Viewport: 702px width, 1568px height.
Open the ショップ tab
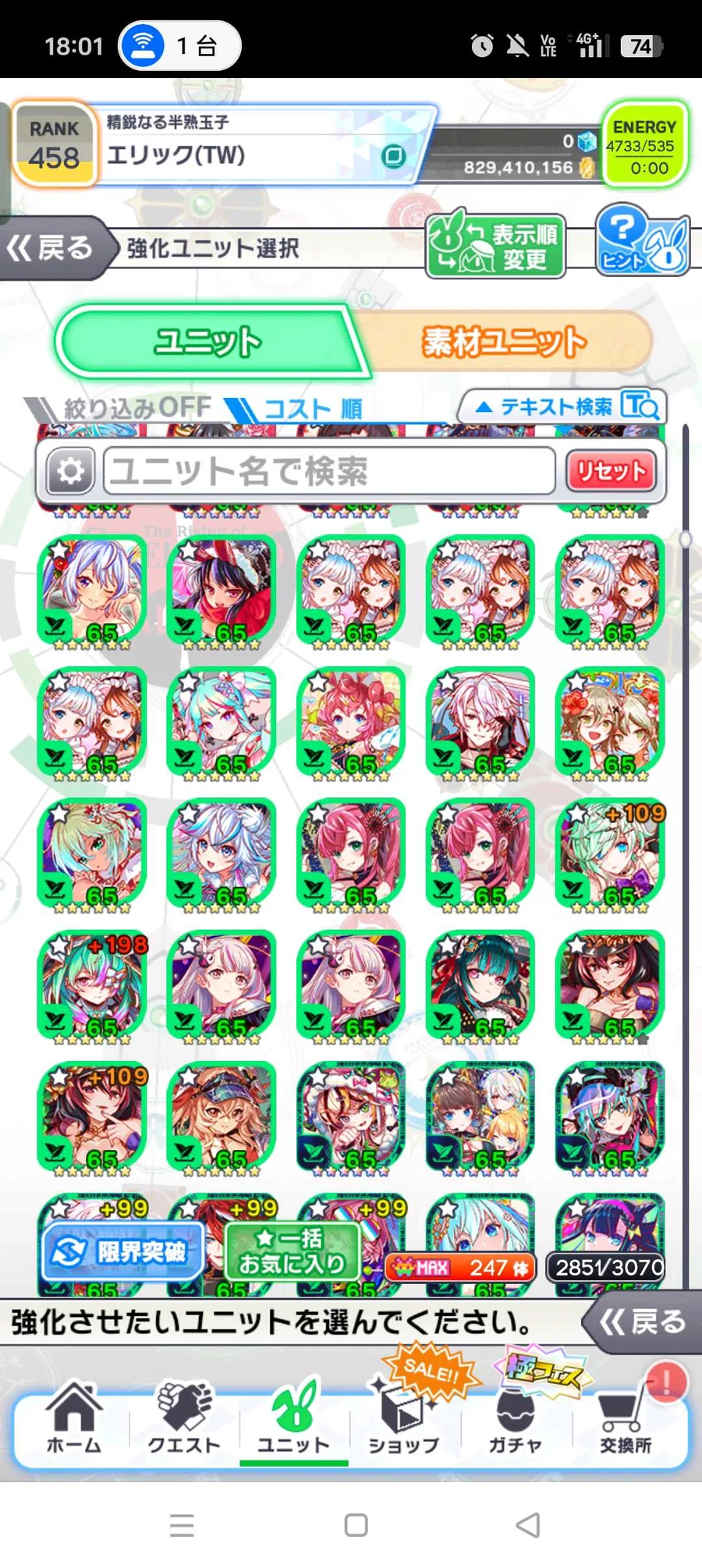404,1421
